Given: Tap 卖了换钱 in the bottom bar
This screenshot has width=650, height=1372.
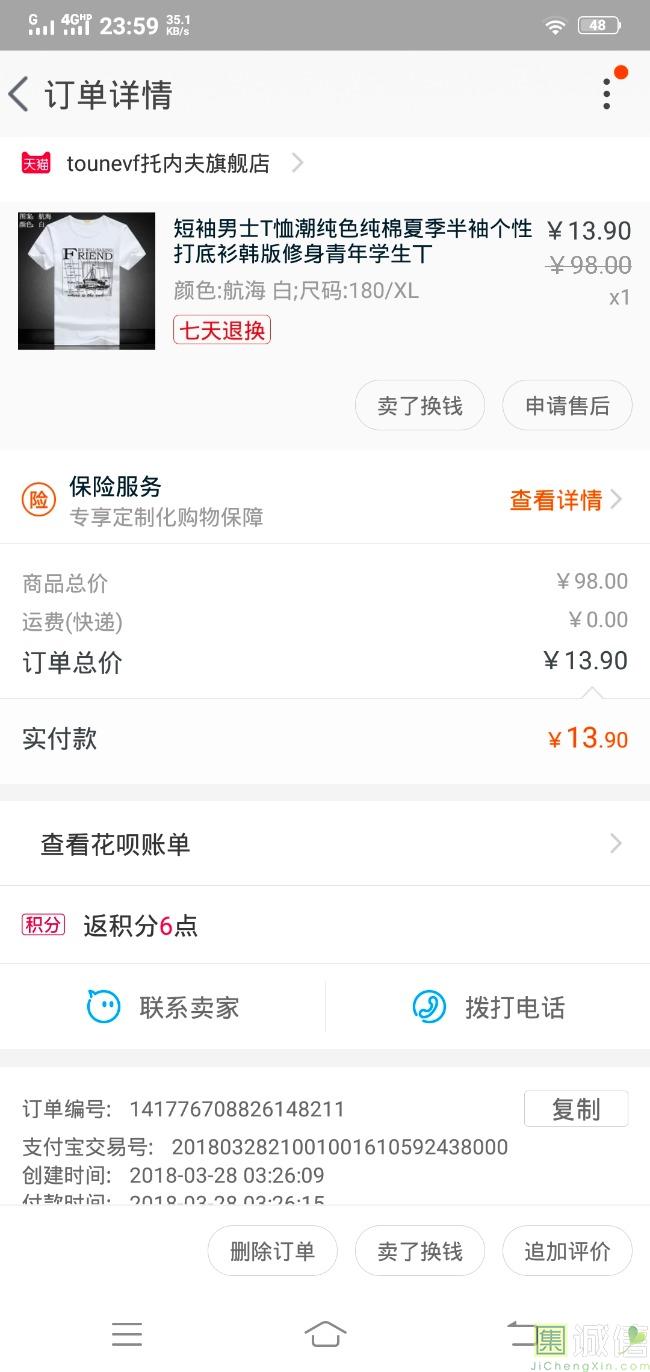Looking at the screenshot, I should (x=420, y=1251).
